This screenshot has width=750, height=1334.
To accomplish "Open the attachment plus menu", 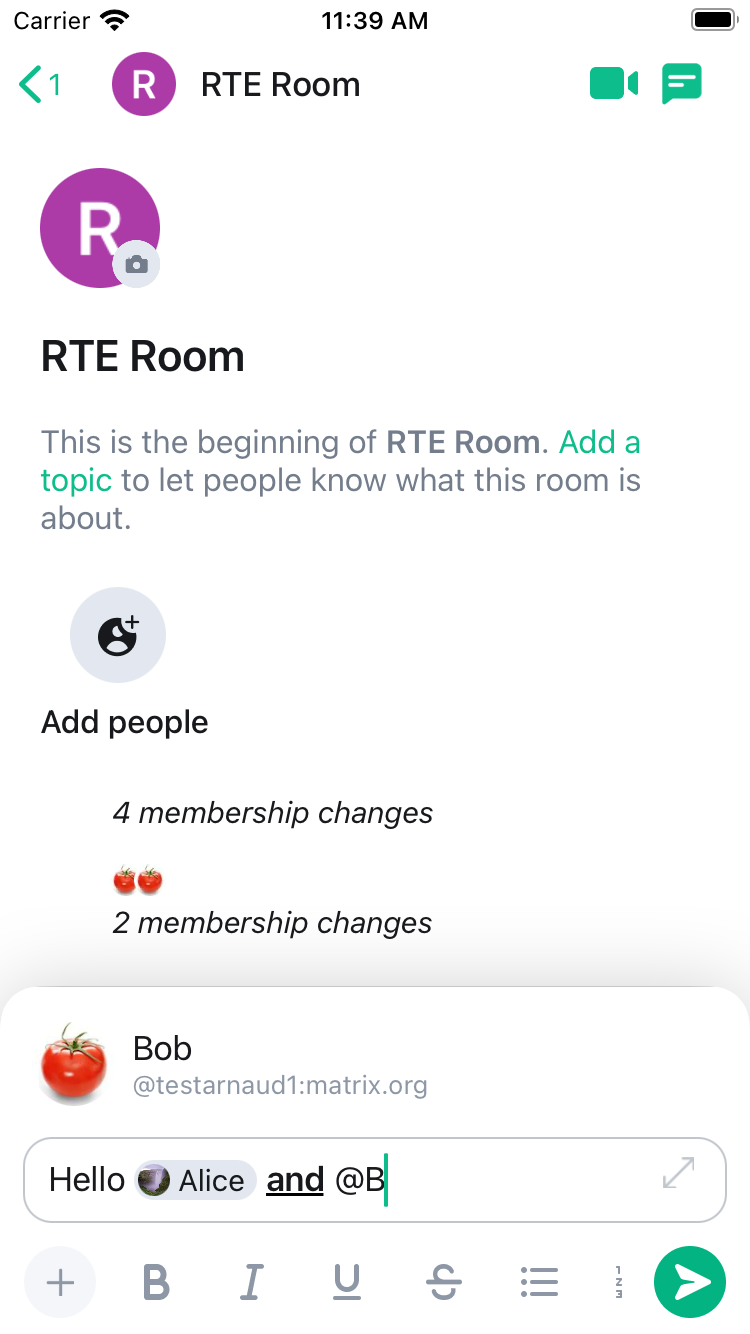I will click(x=60, y=1282).
